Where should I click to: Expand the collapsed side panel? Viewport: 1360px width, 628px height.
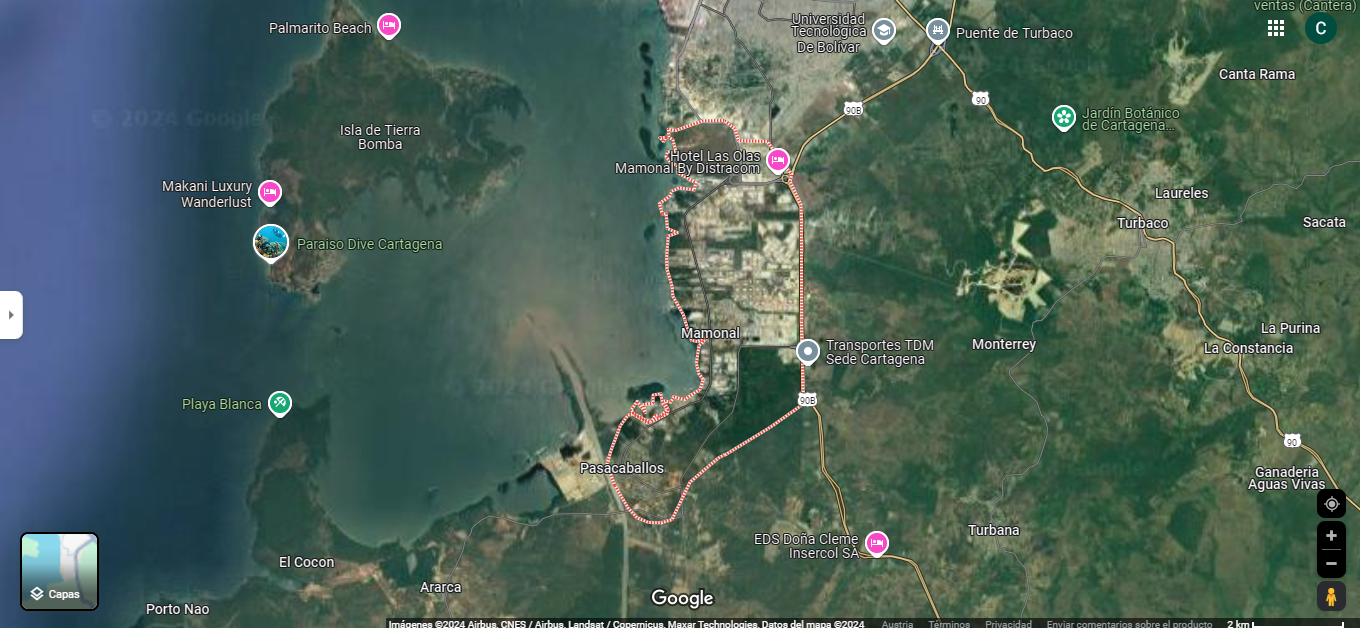click(11, 315)
